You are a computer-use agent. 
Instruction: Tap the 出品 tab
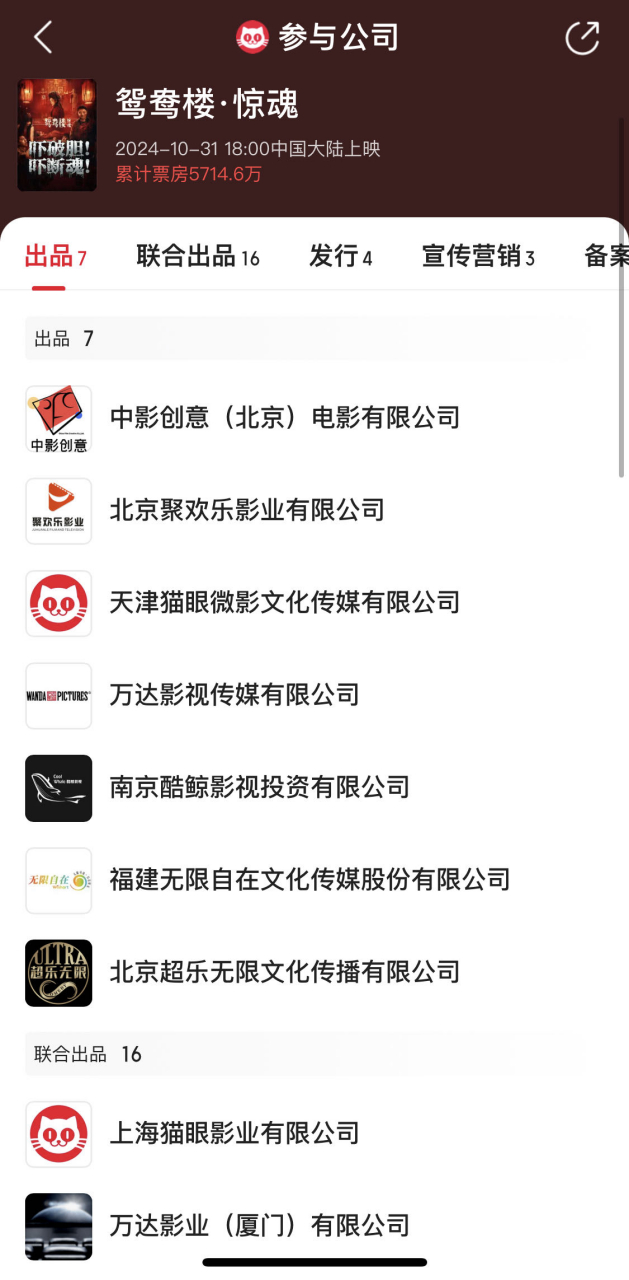pos(55,257)
